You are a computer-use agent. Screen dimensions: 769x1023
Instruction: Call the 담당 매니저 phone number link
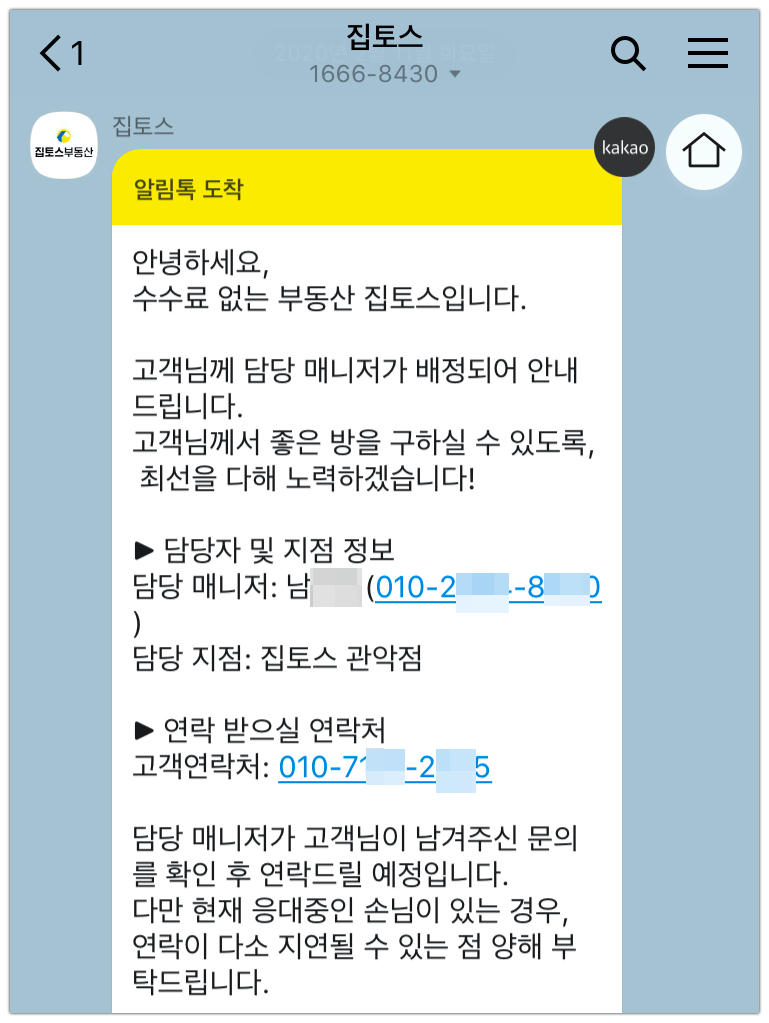[x=487, y=587]
